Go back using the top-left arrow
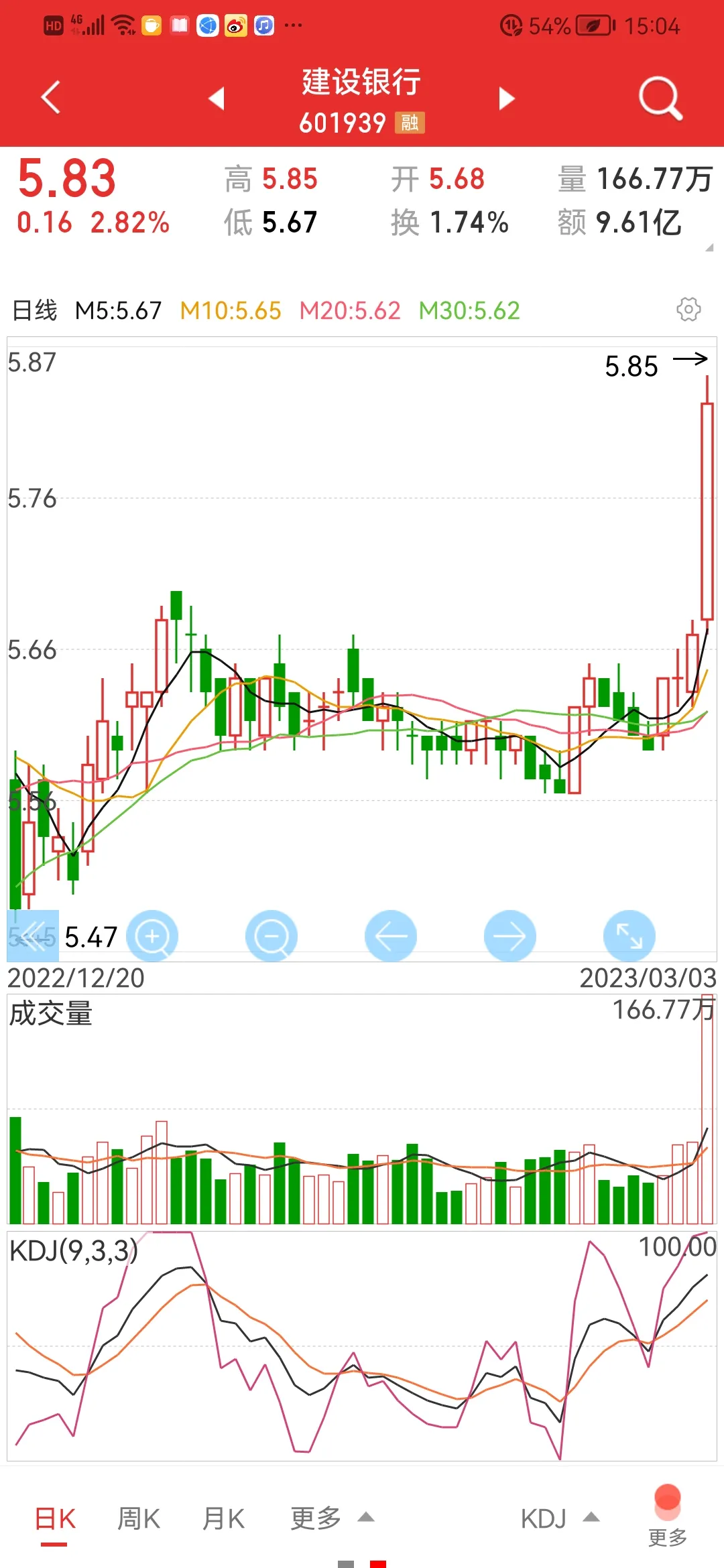Screen dimensions: 724x1568 click(51, 98)
